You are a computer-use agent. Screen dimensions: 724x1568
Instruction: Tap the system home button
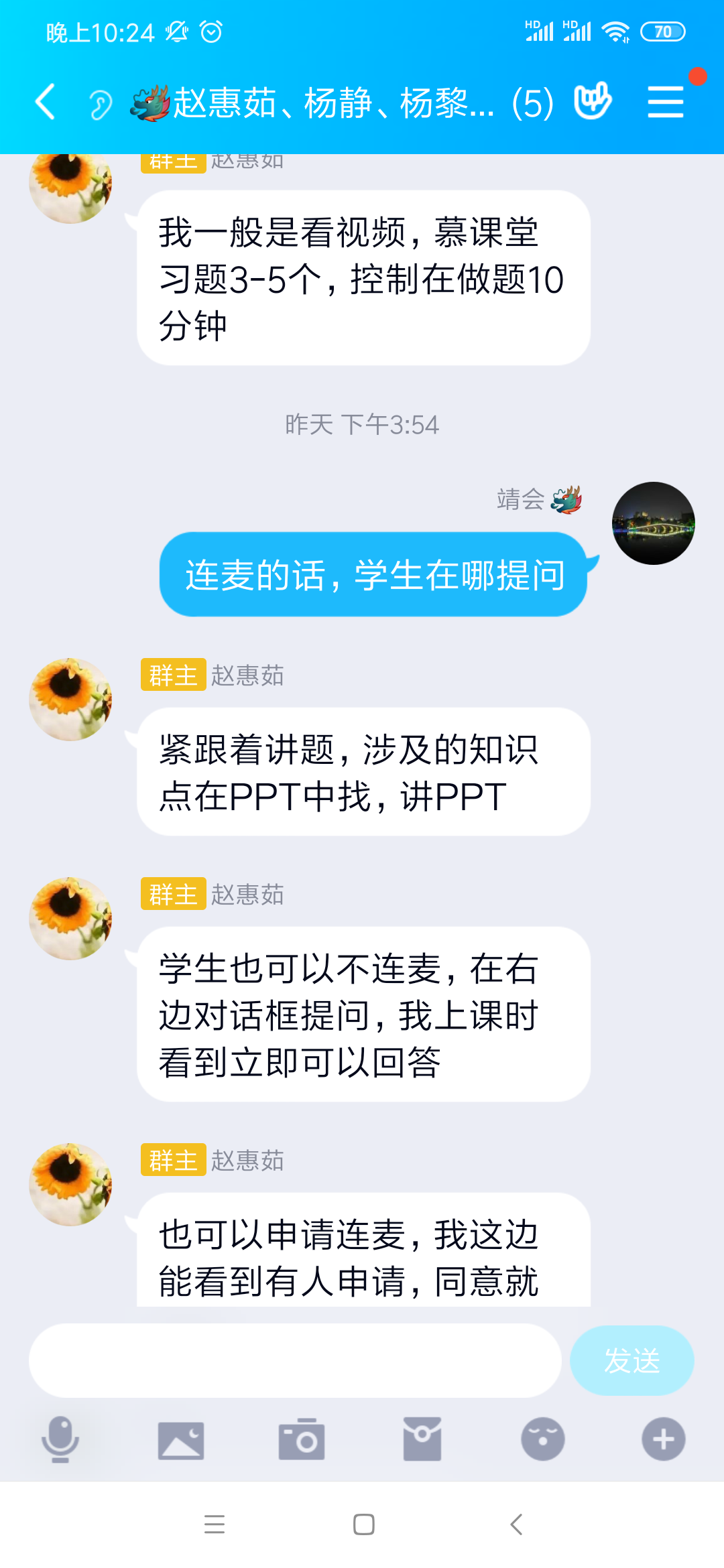pyautogui.click(x=363, y=1524)
